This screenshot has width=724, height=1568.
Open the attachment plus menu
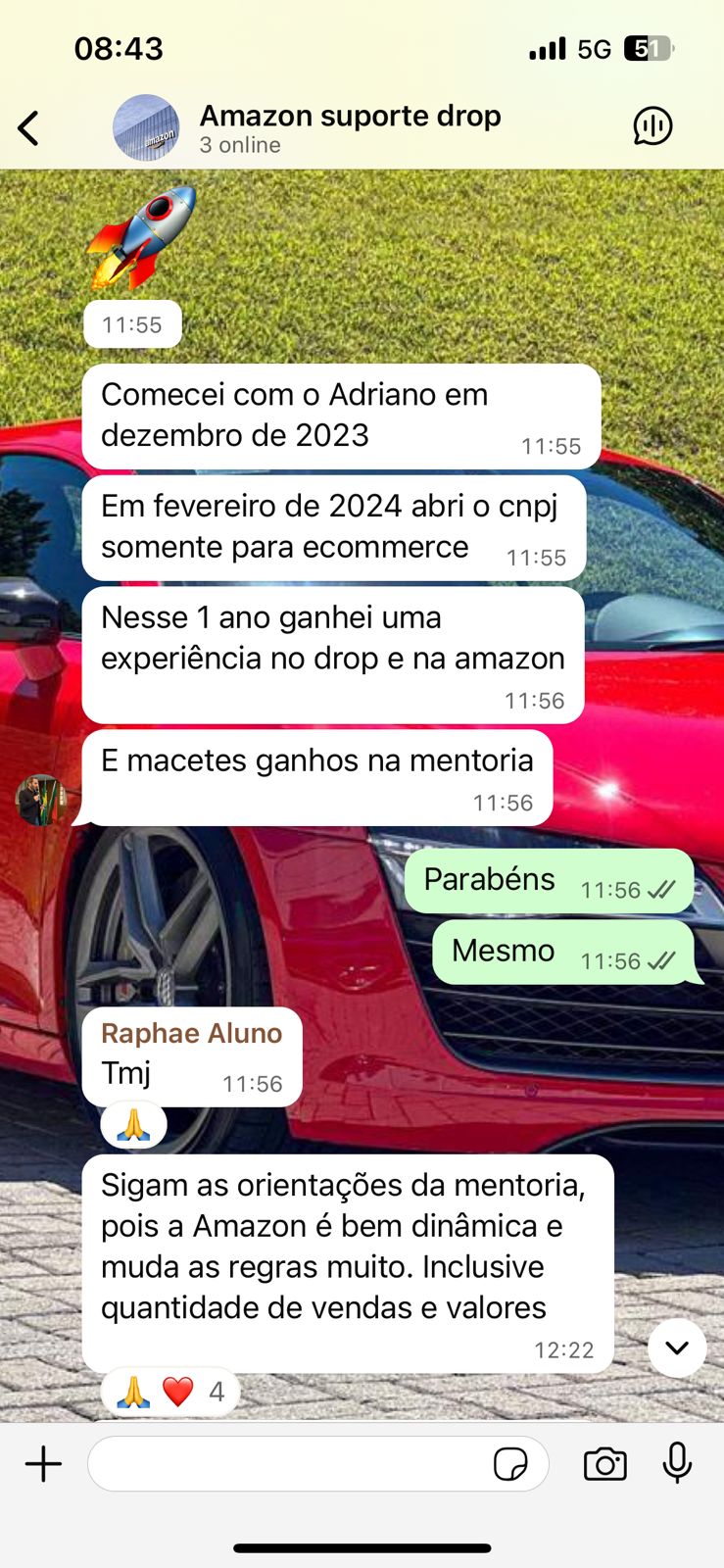[43, 1464]
